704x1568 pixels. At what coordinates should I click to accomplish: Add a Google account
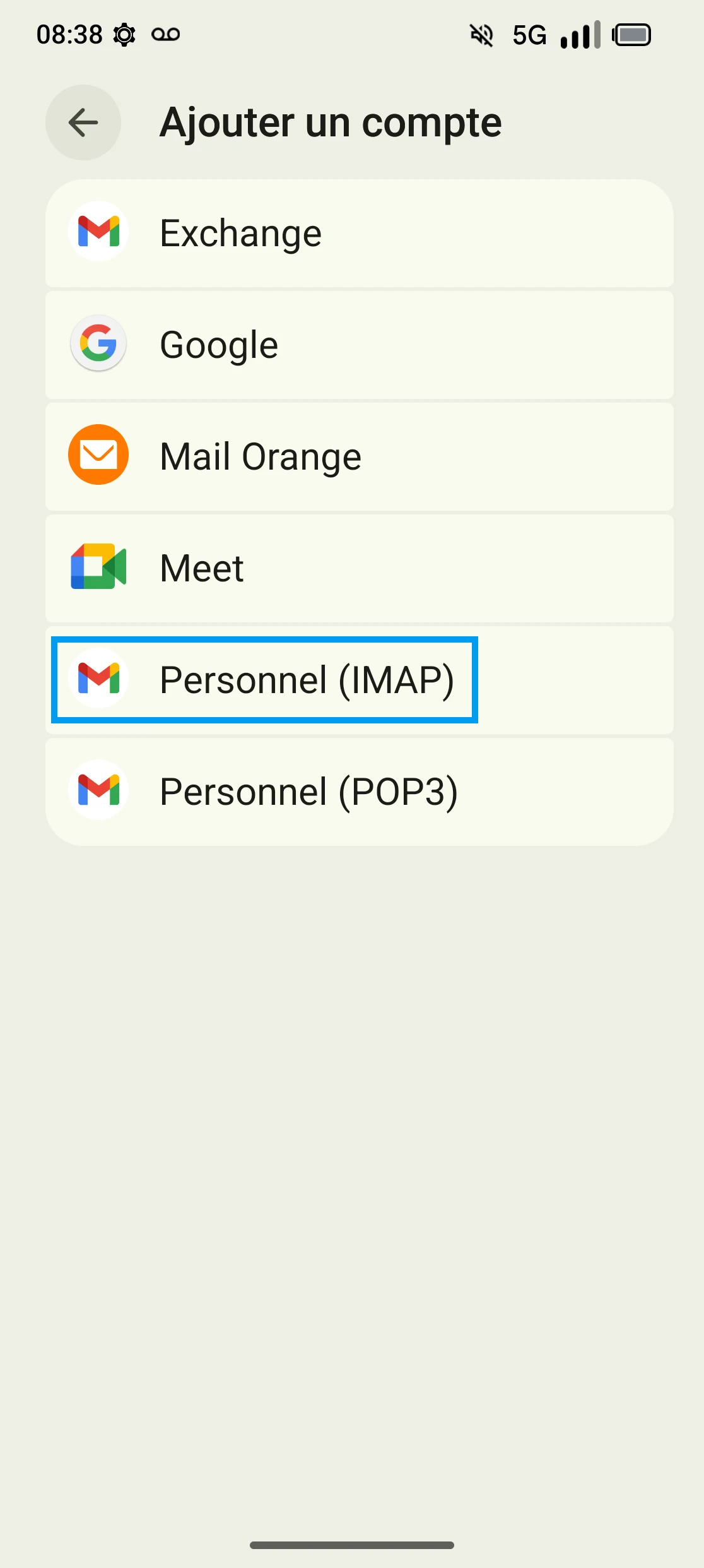pos(358,345)
